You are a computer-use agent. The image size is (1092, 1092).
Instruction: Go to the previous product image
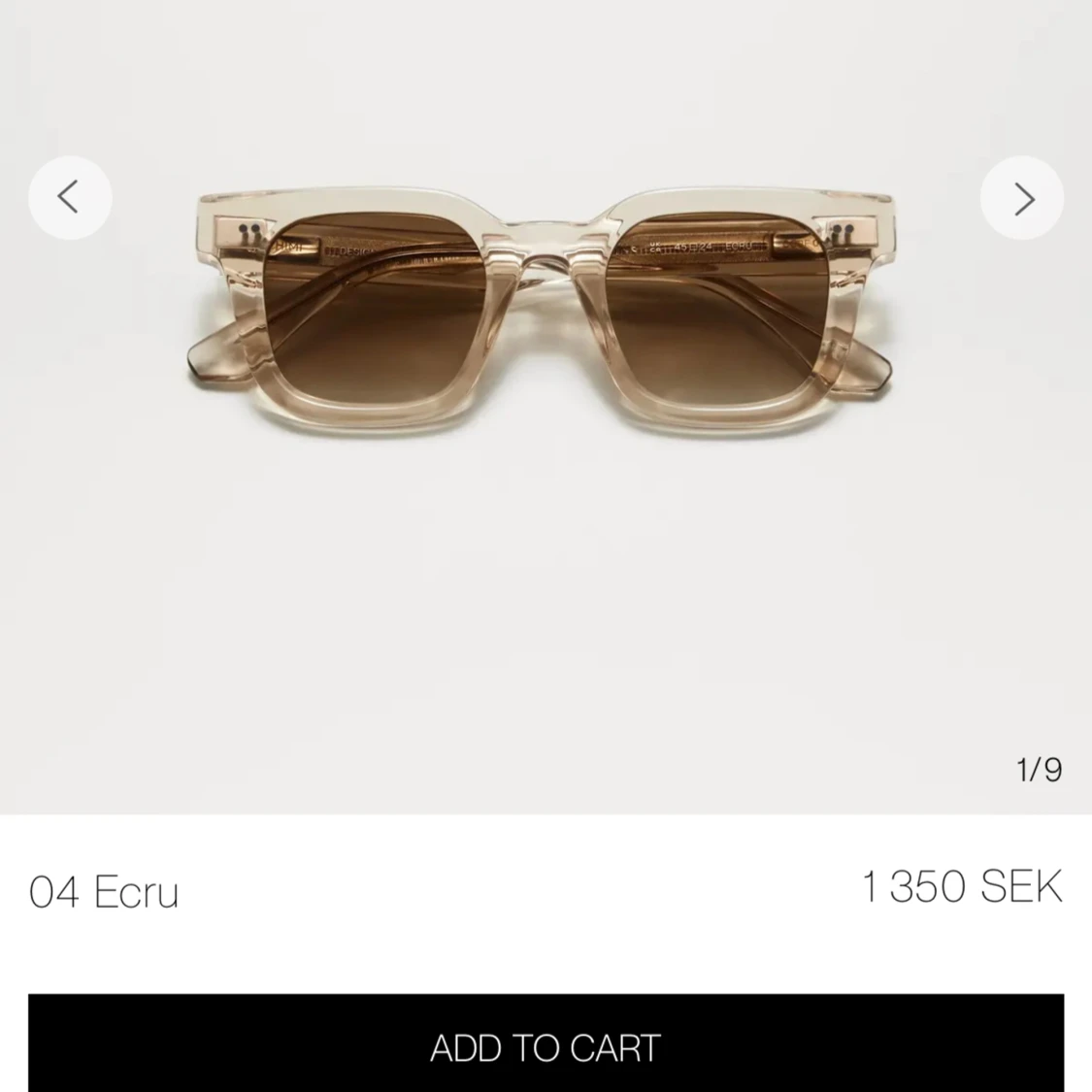pyautogui.click(x=69, y=197)
